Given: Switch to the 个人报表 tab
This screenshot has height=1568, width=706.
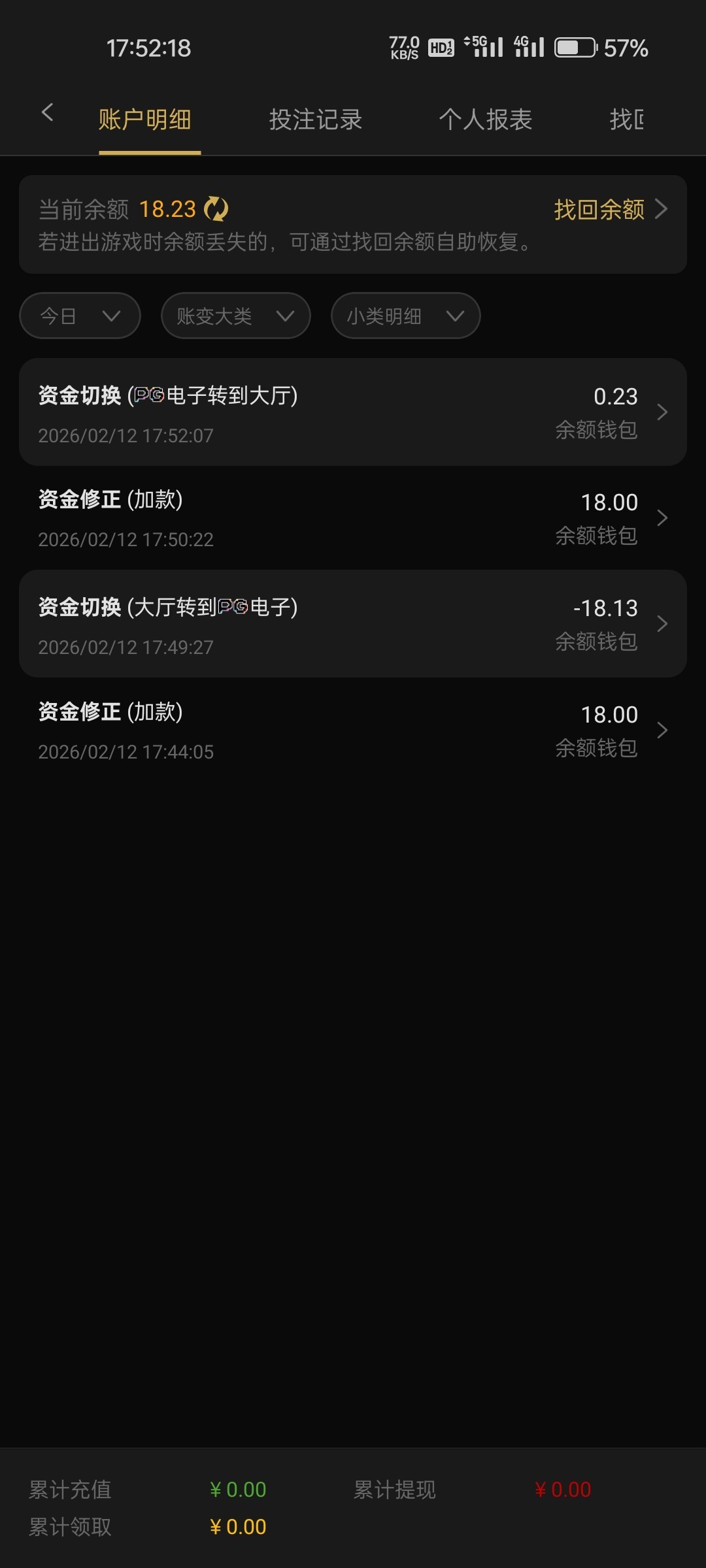Looking at the screenshot, I should [485, 120].
